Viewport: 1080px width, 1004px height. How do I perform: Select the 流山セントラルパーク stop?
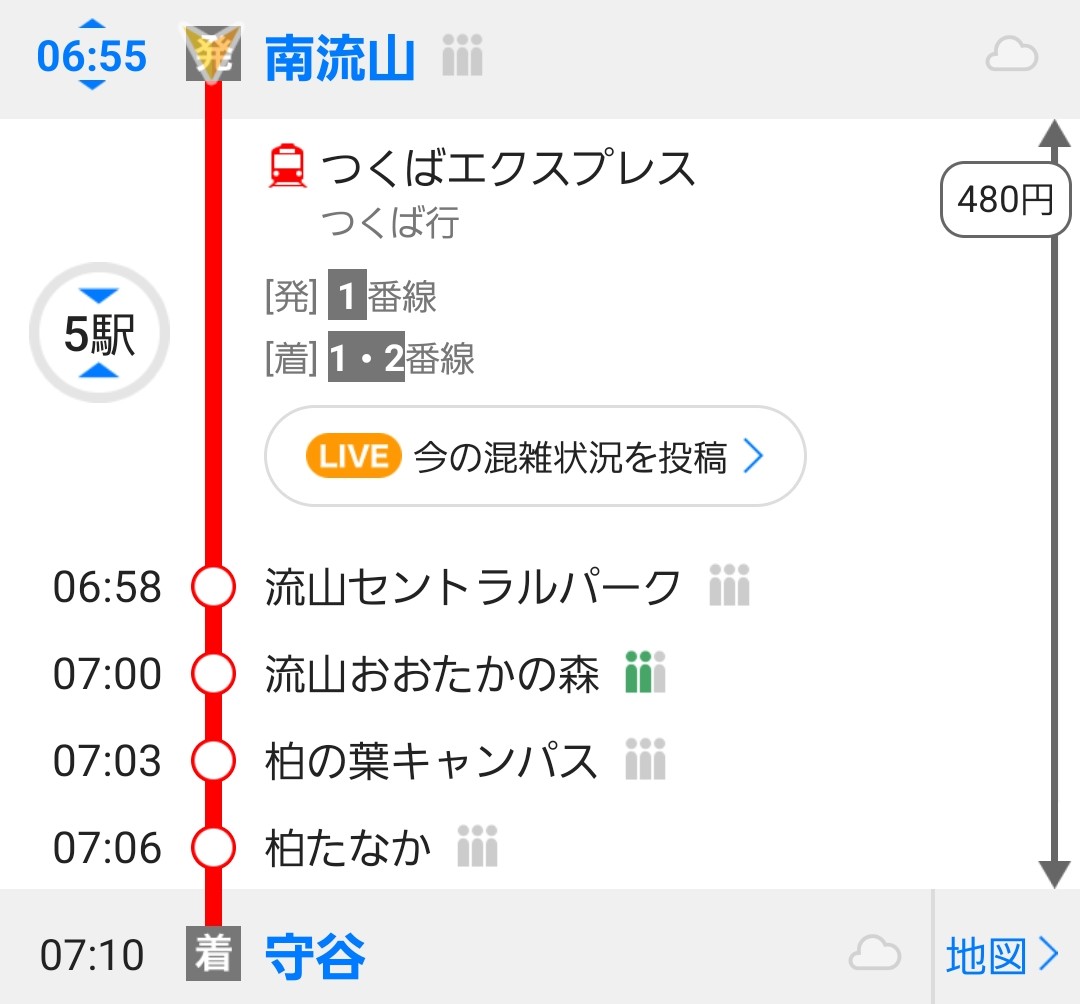472,587
